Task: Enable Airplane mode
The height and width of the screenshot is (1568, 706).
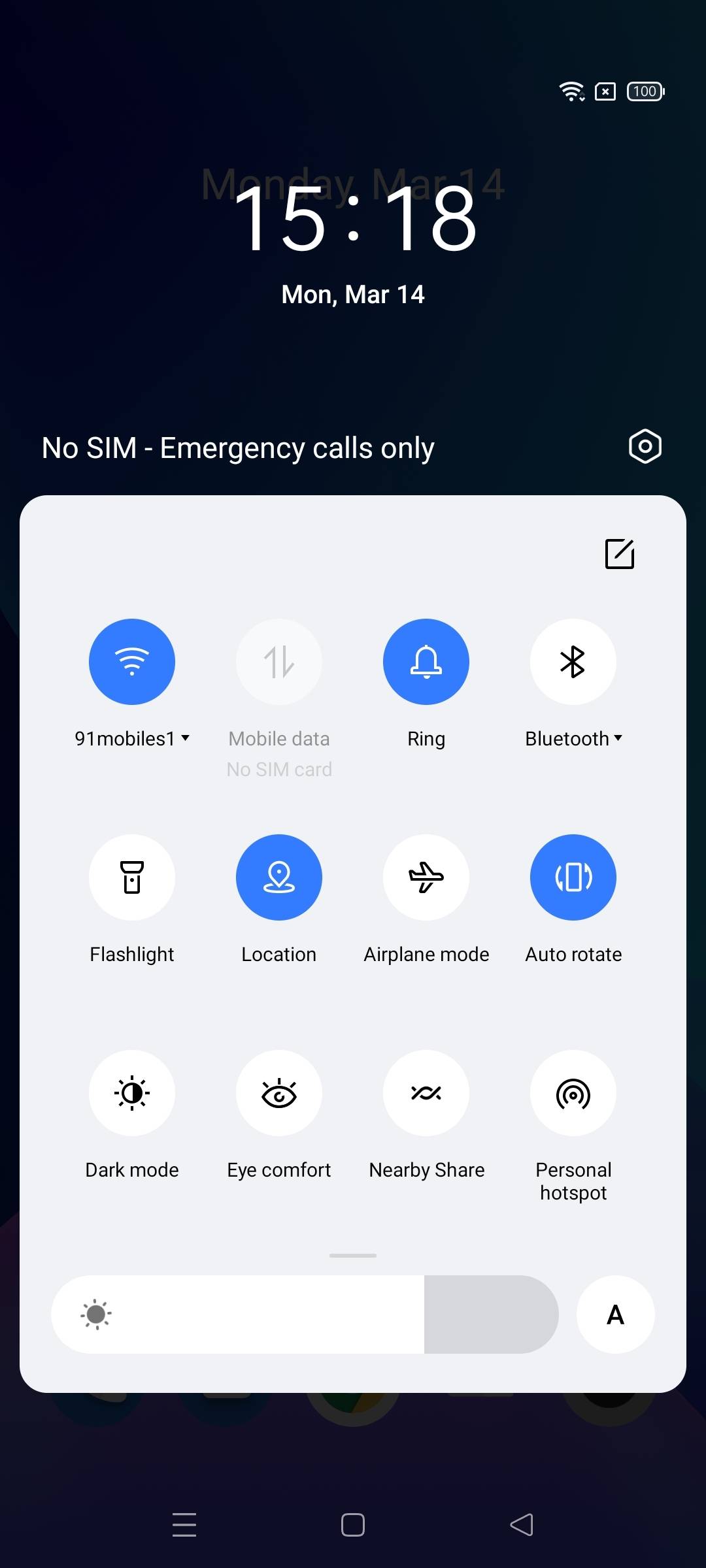Action: pyautogui.click(x=426, y=877)
